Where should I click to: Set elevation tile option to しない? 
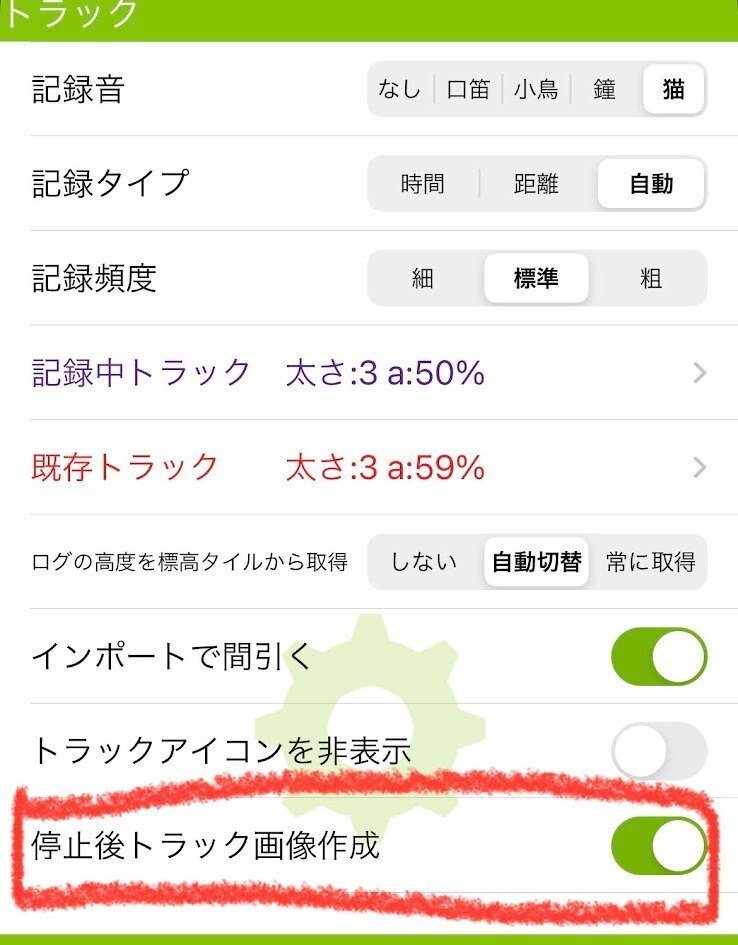point(424,562)
